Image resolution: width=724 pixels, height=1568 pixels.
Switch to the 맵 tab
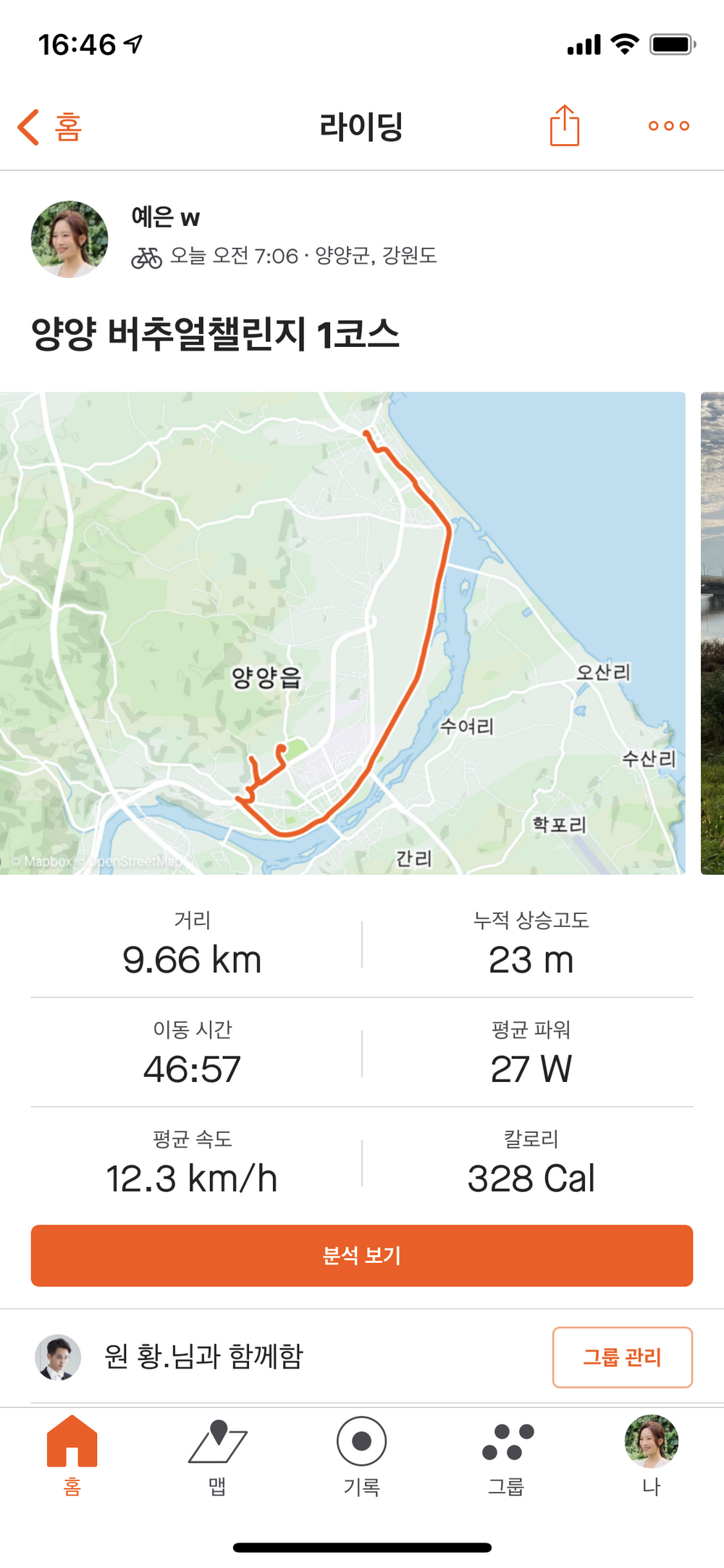point(217,1454)
